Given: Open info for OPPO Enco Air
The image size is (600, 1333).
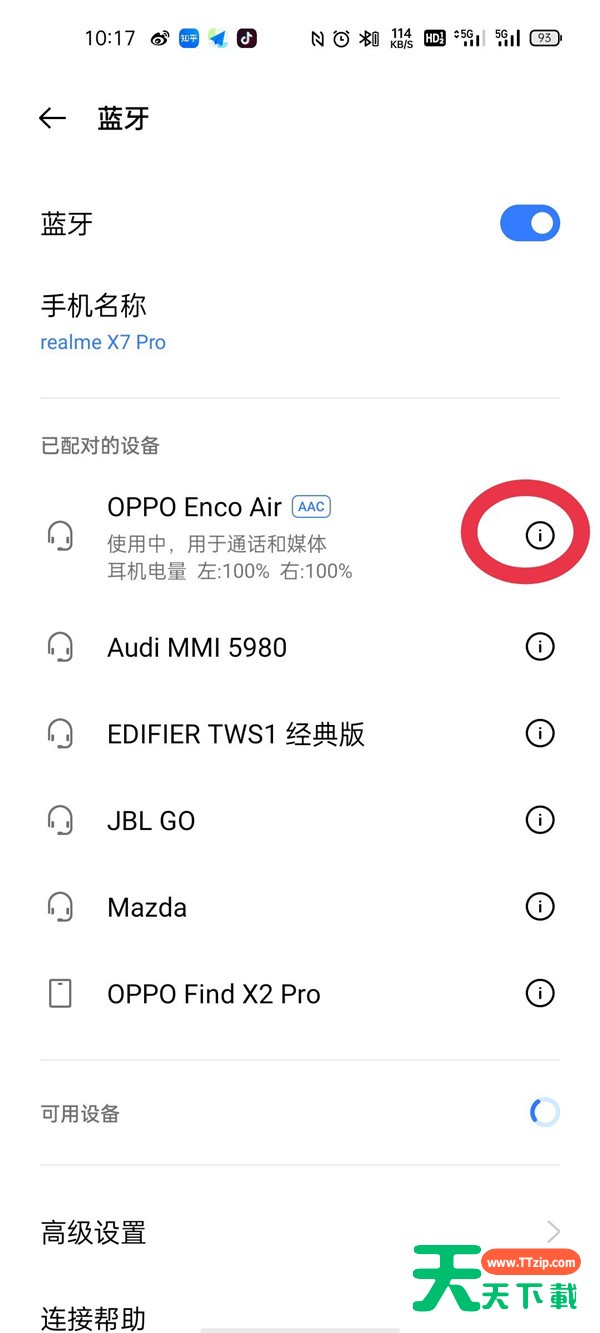Looking at the screenshot, I should 540,536.
